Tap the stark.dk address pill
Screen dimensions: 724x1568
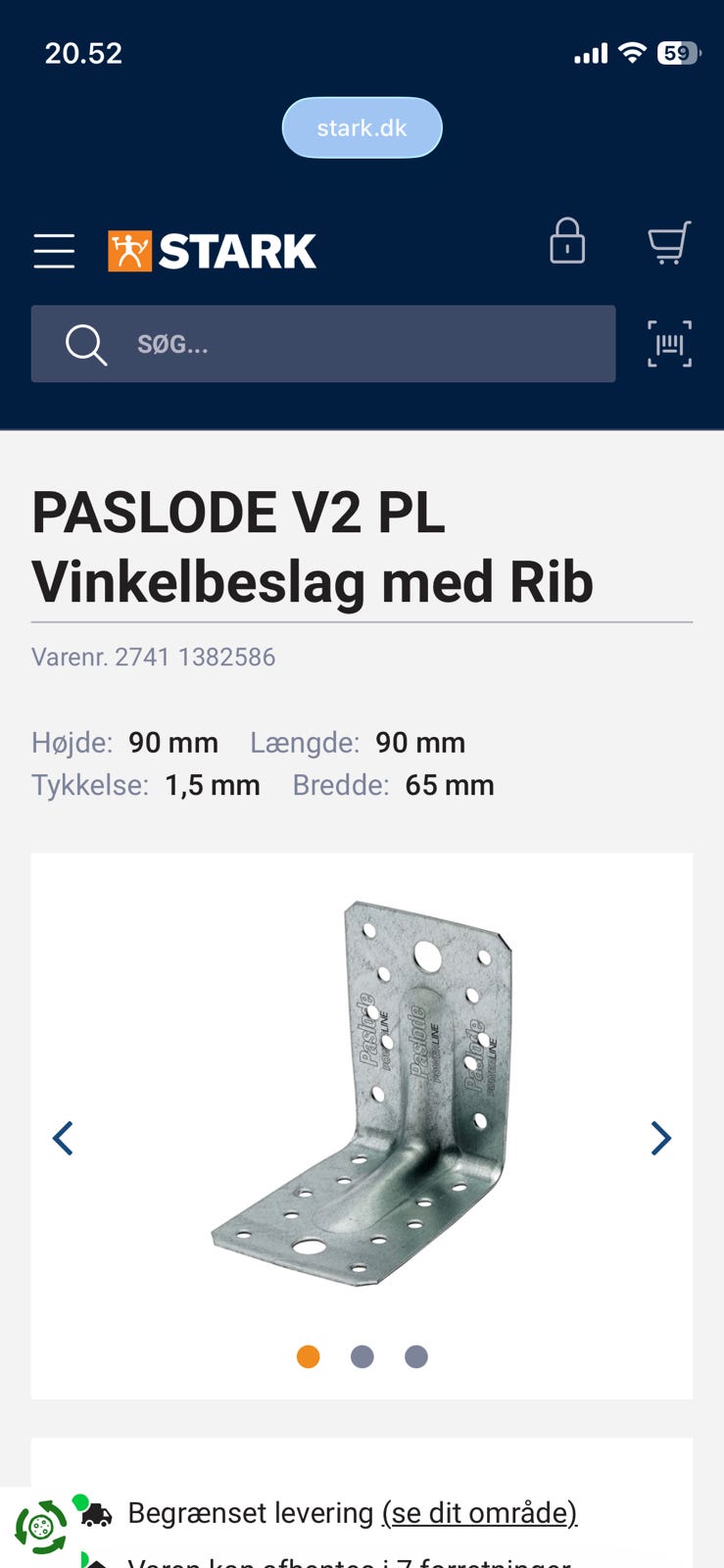pyautogui.click(x=362, y=127)
